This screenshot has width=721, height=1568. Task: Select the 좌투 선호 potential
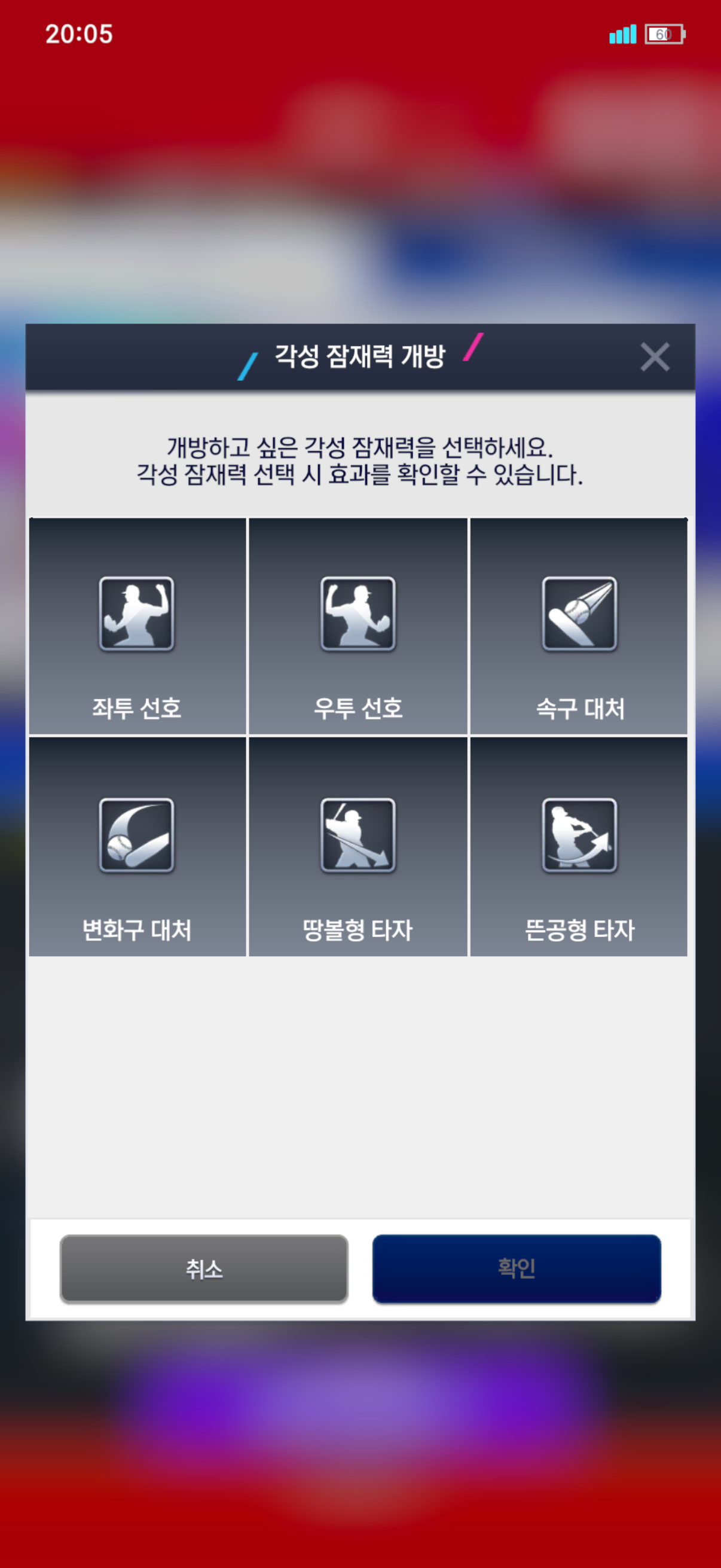point(138,626)
